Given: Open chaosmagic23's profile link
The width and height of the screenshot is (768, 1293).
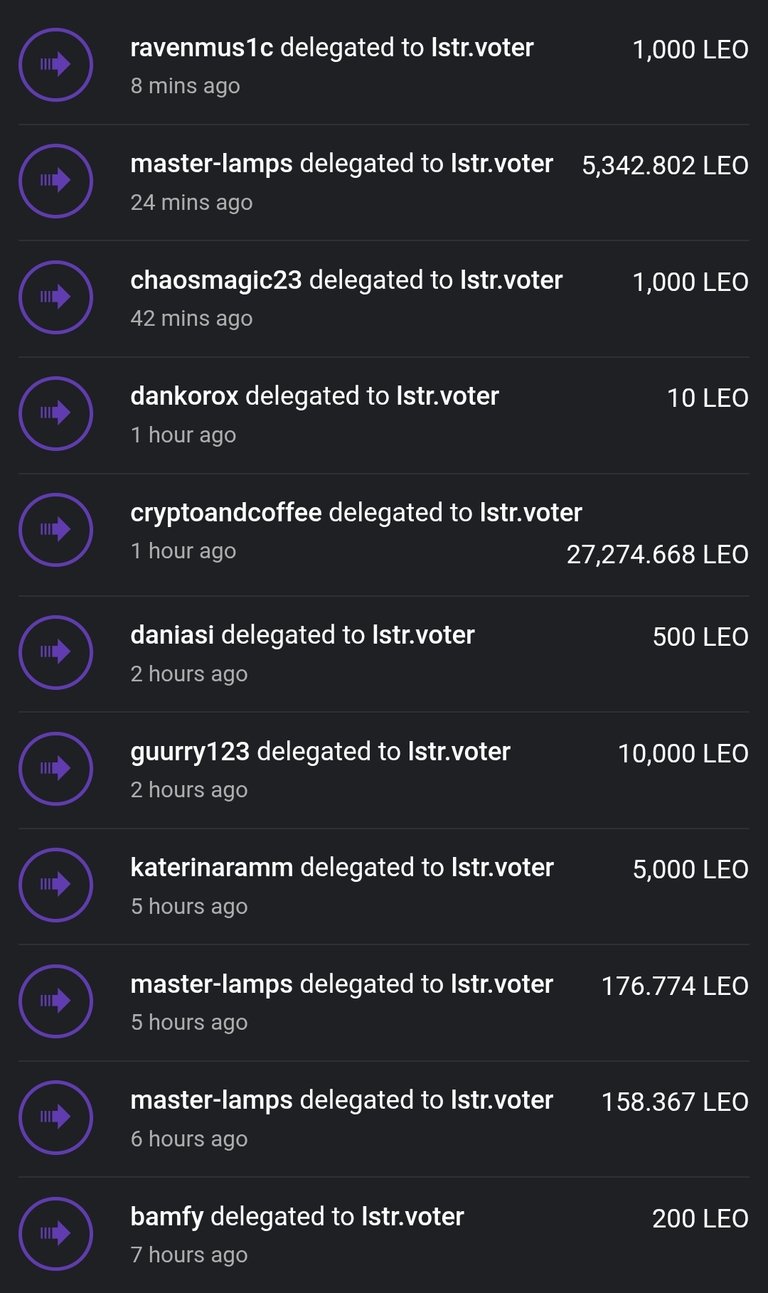Looking at the screenshot, I should coord(216,280).
